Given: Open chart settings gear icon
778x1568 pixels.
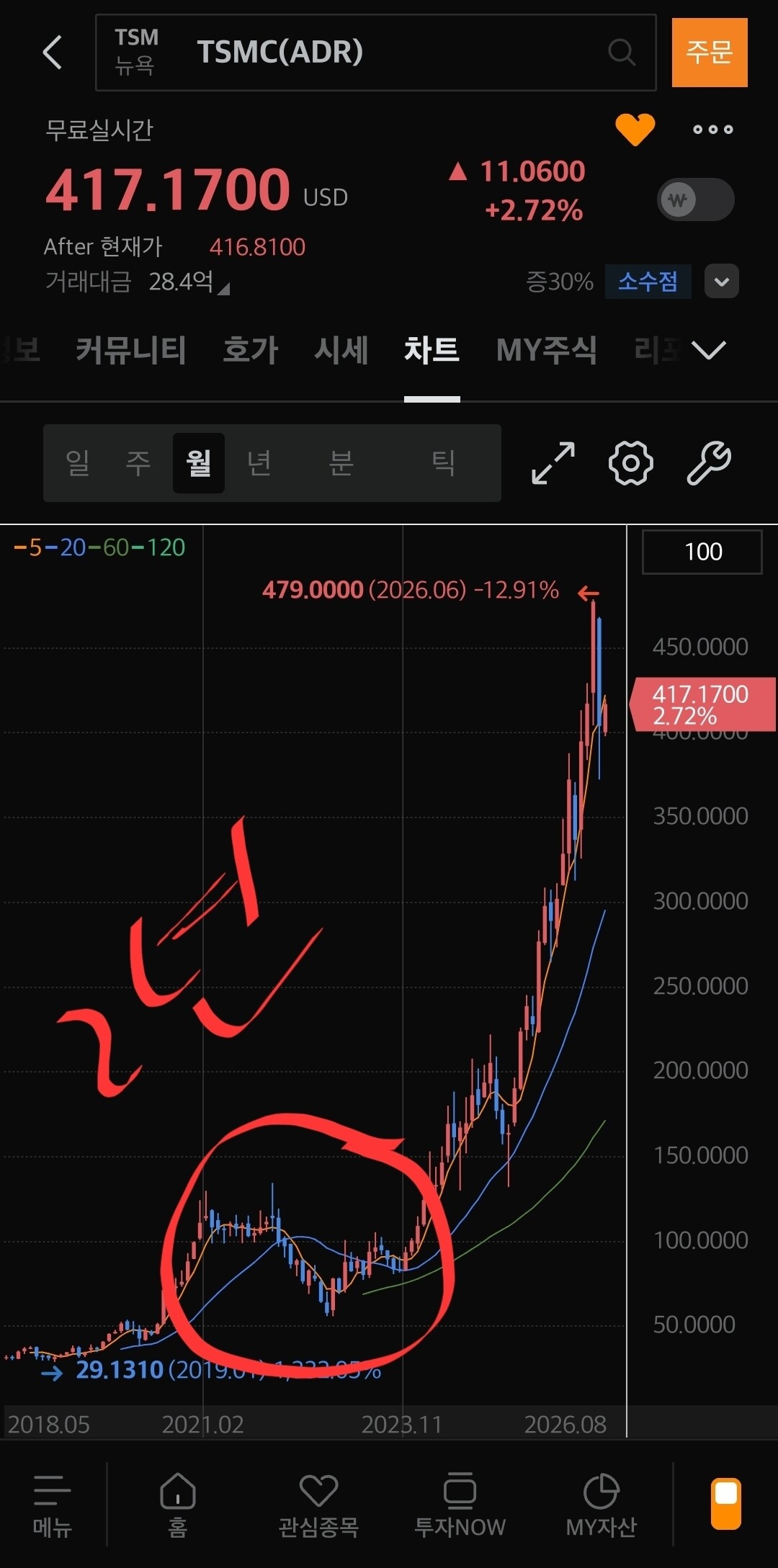Looking at the screenshot, I should [x=631, y=463].
